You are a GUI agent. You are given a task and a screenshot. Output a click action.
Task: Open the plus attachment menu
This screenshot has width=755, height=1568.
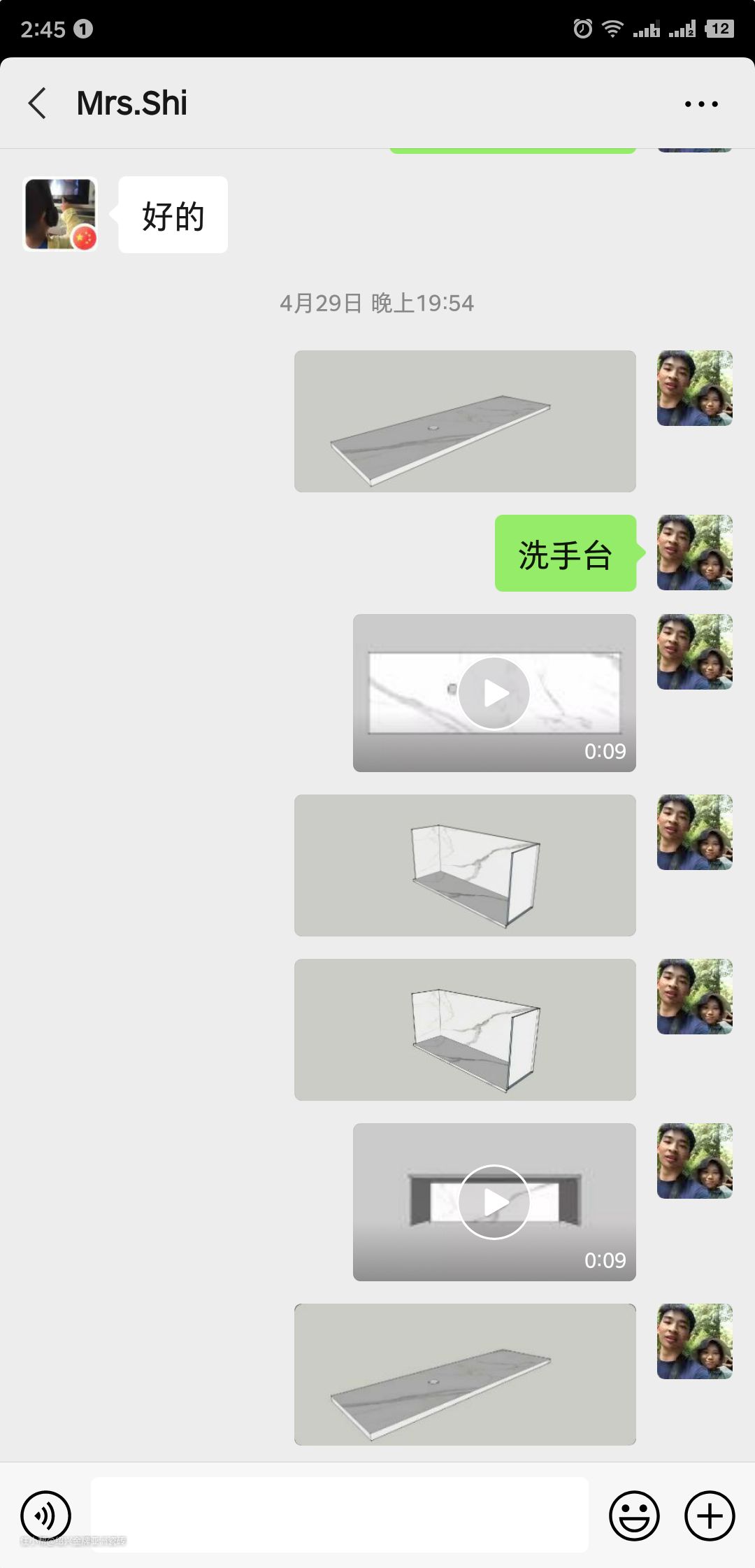(x=710, y=1516)
